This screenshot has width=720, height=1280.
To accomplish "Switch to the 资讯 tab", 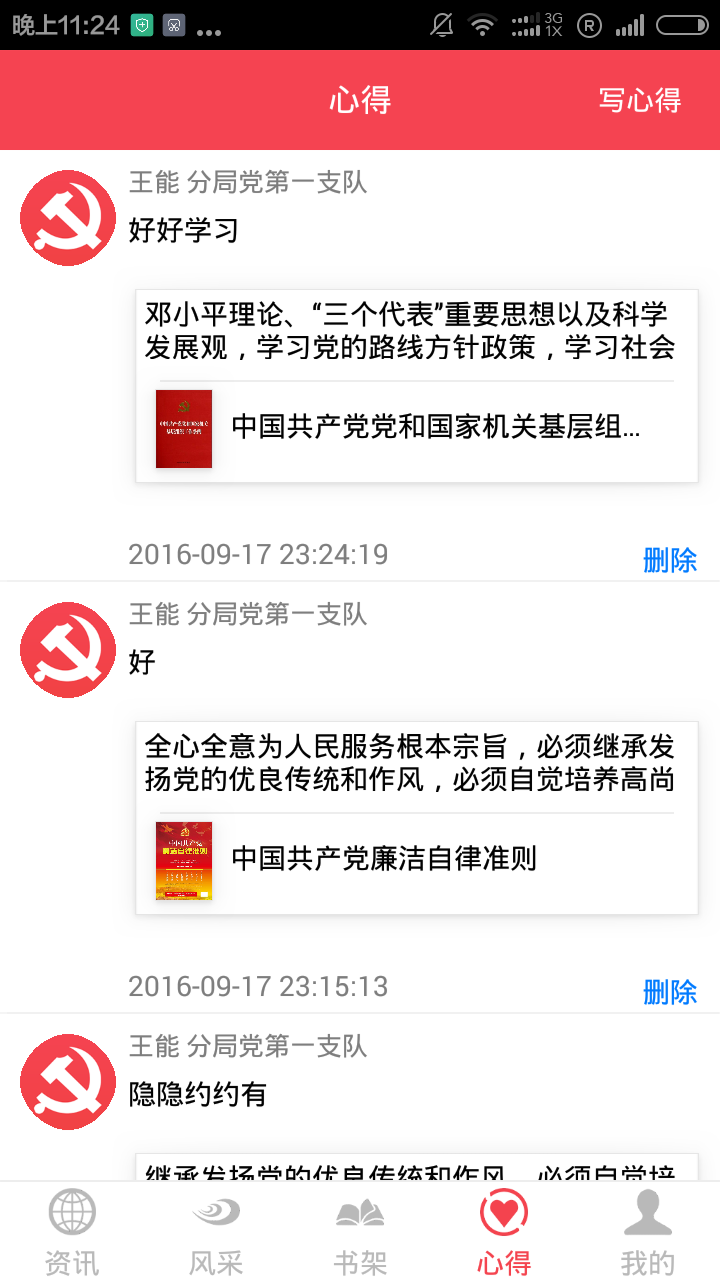I will coord(72,1232).
